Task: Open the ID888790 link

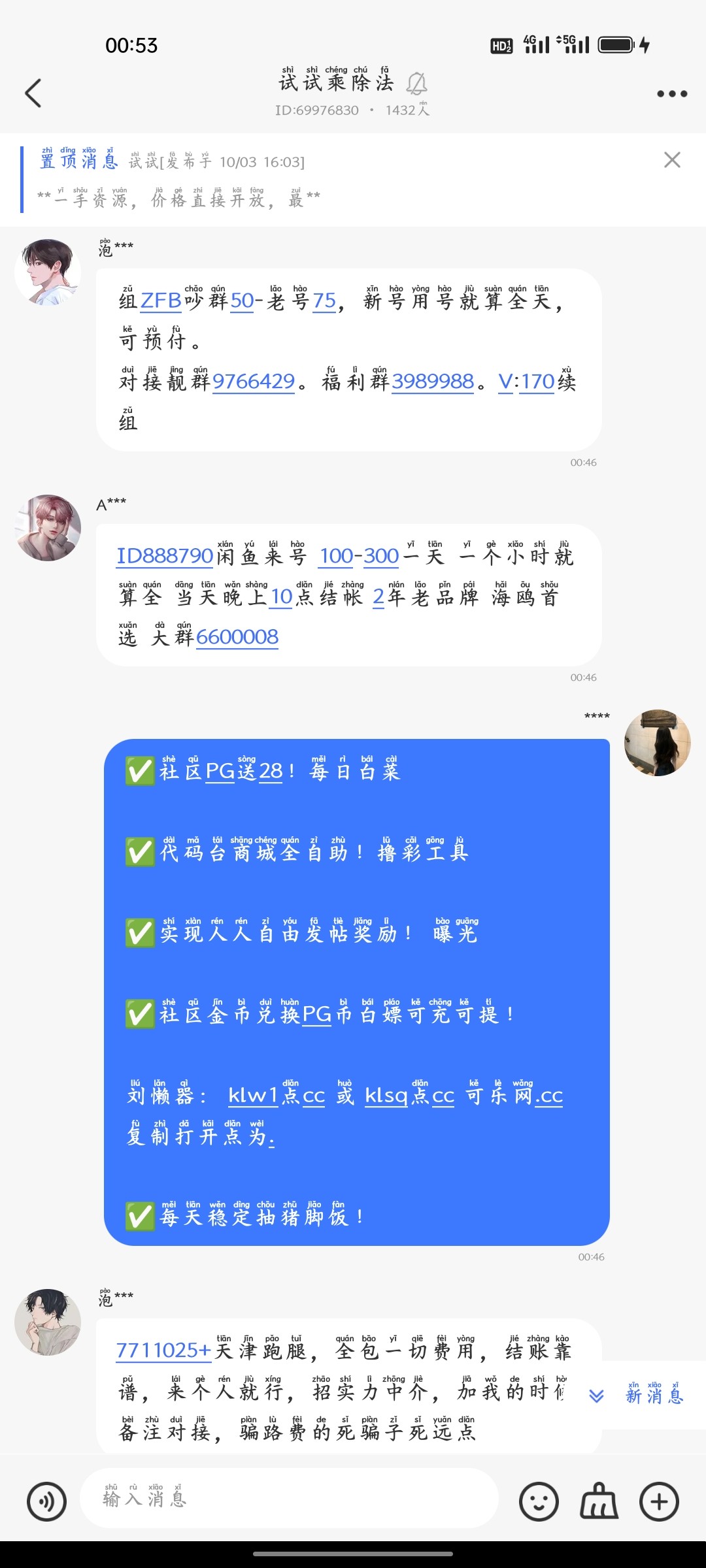Action: pyautogui.click(x=164, y=556)
